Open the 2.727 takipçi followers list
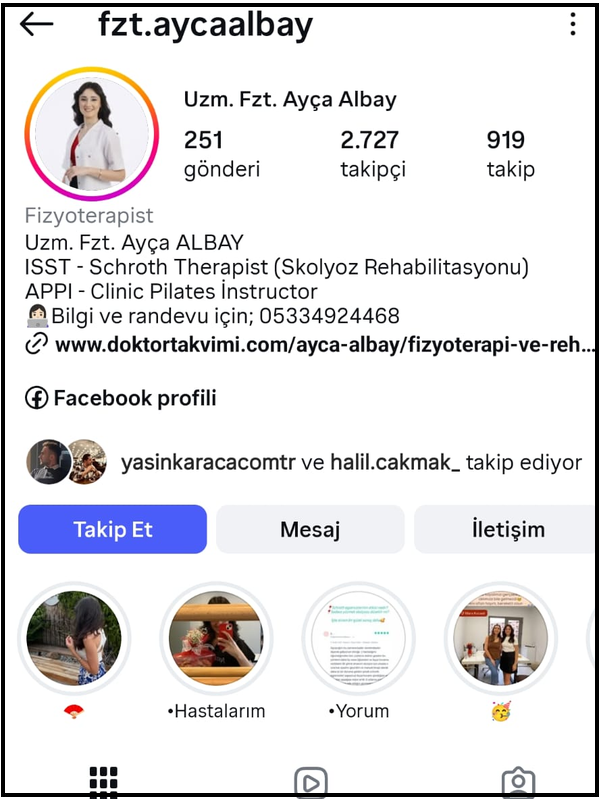 pyautogui.click(x=372, y=154)
